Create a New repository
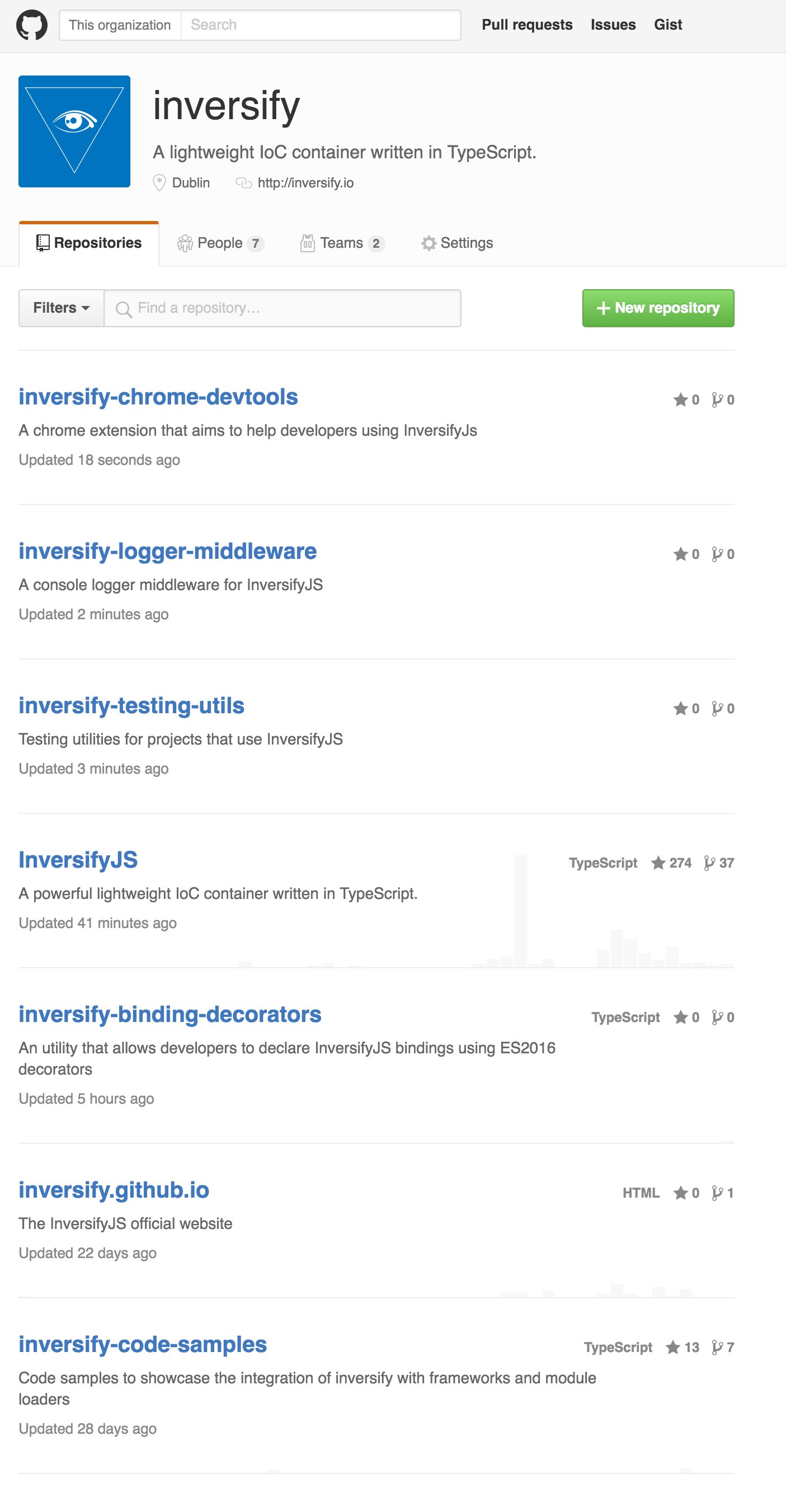Screen dimensions: 786x1512 pyautogui.click(x=658, y=308)
